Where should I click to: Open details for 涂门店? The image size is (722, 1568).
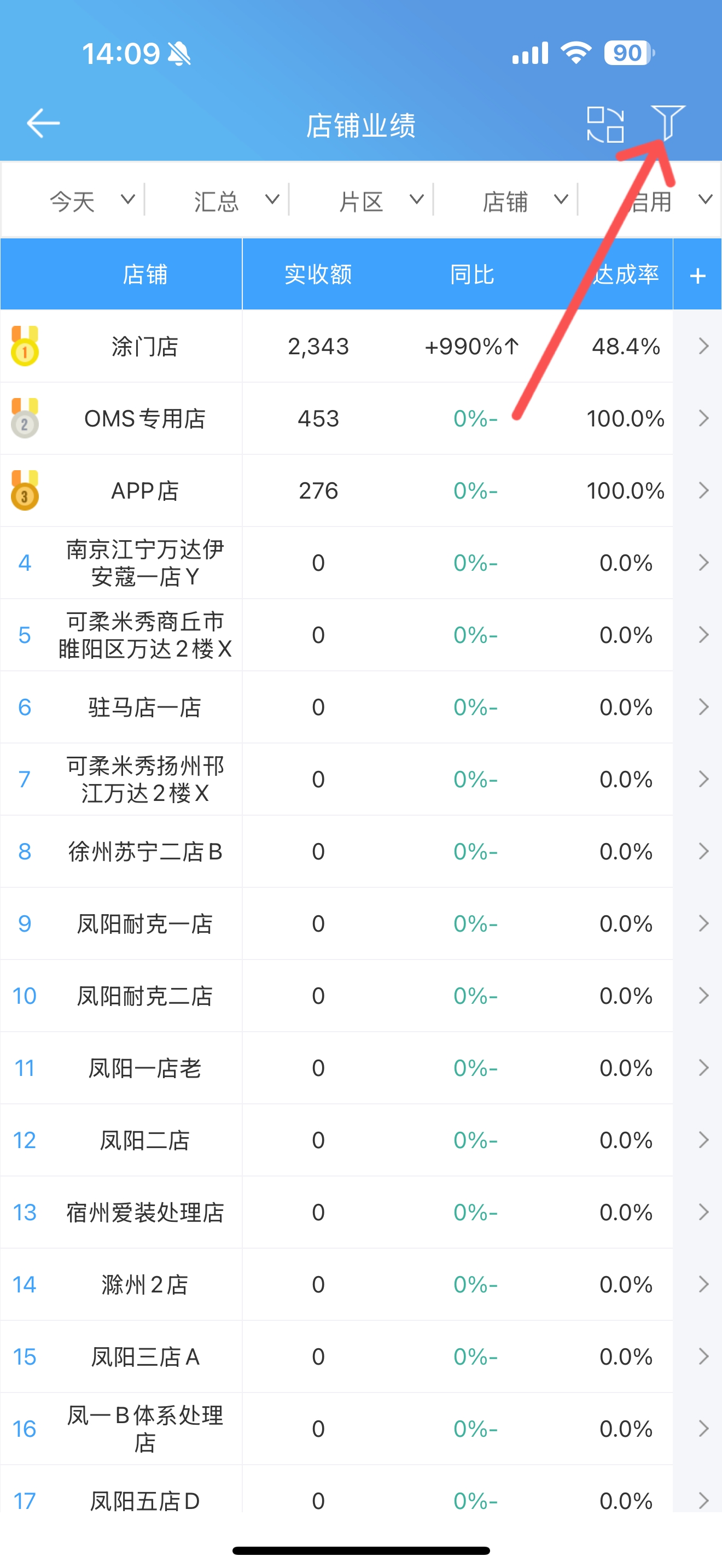point(361,346)
